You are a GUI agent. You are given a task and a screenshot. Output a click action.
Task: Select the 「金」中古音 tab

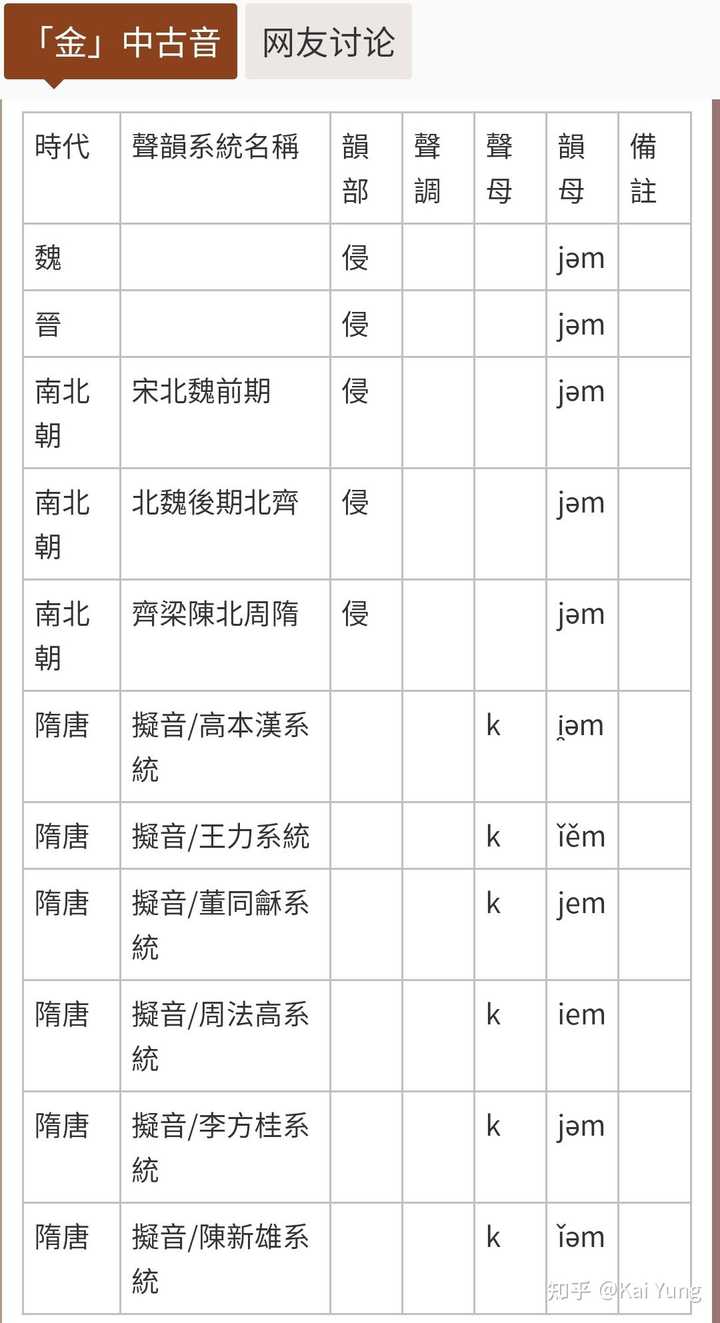(120, 42)
